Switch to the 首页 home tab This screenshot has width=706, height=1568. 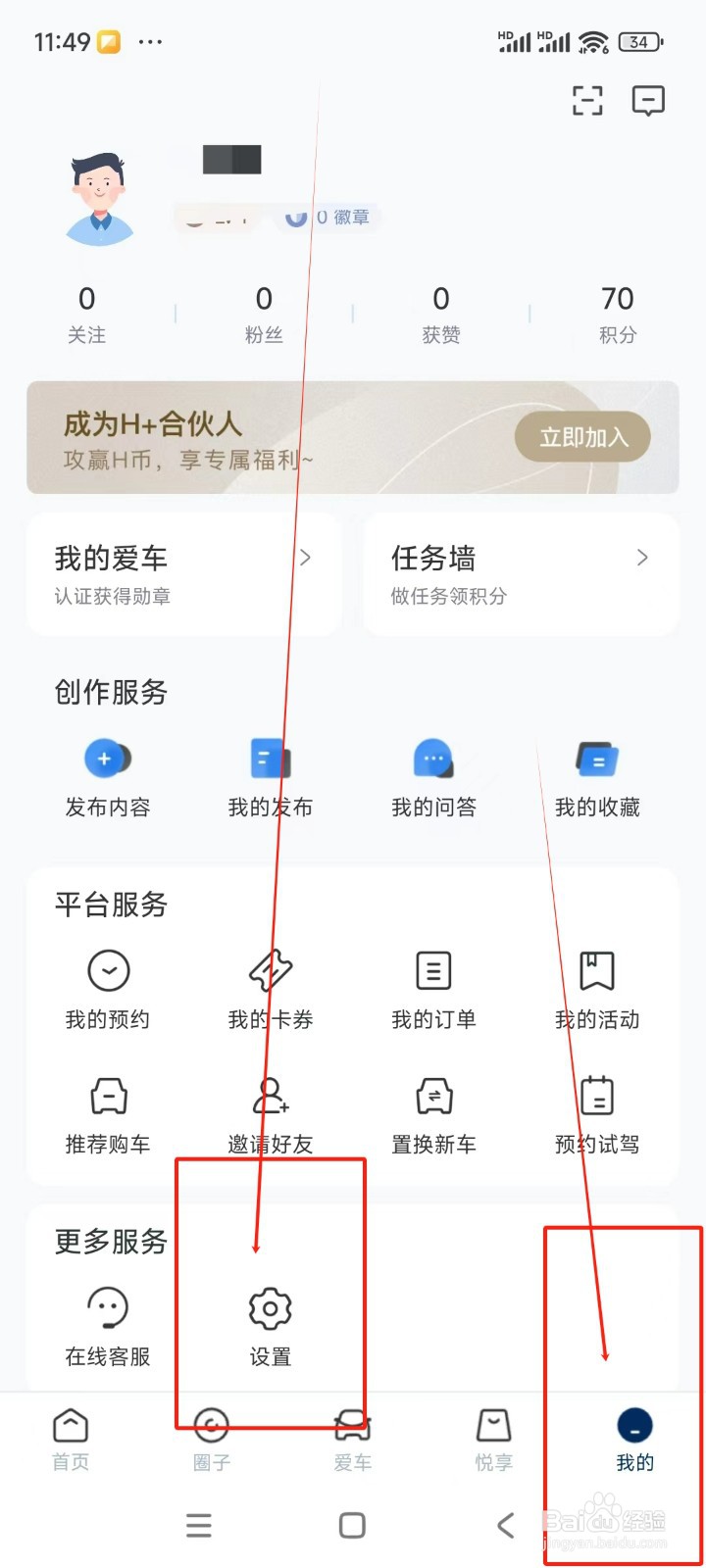click(71, 1436)
